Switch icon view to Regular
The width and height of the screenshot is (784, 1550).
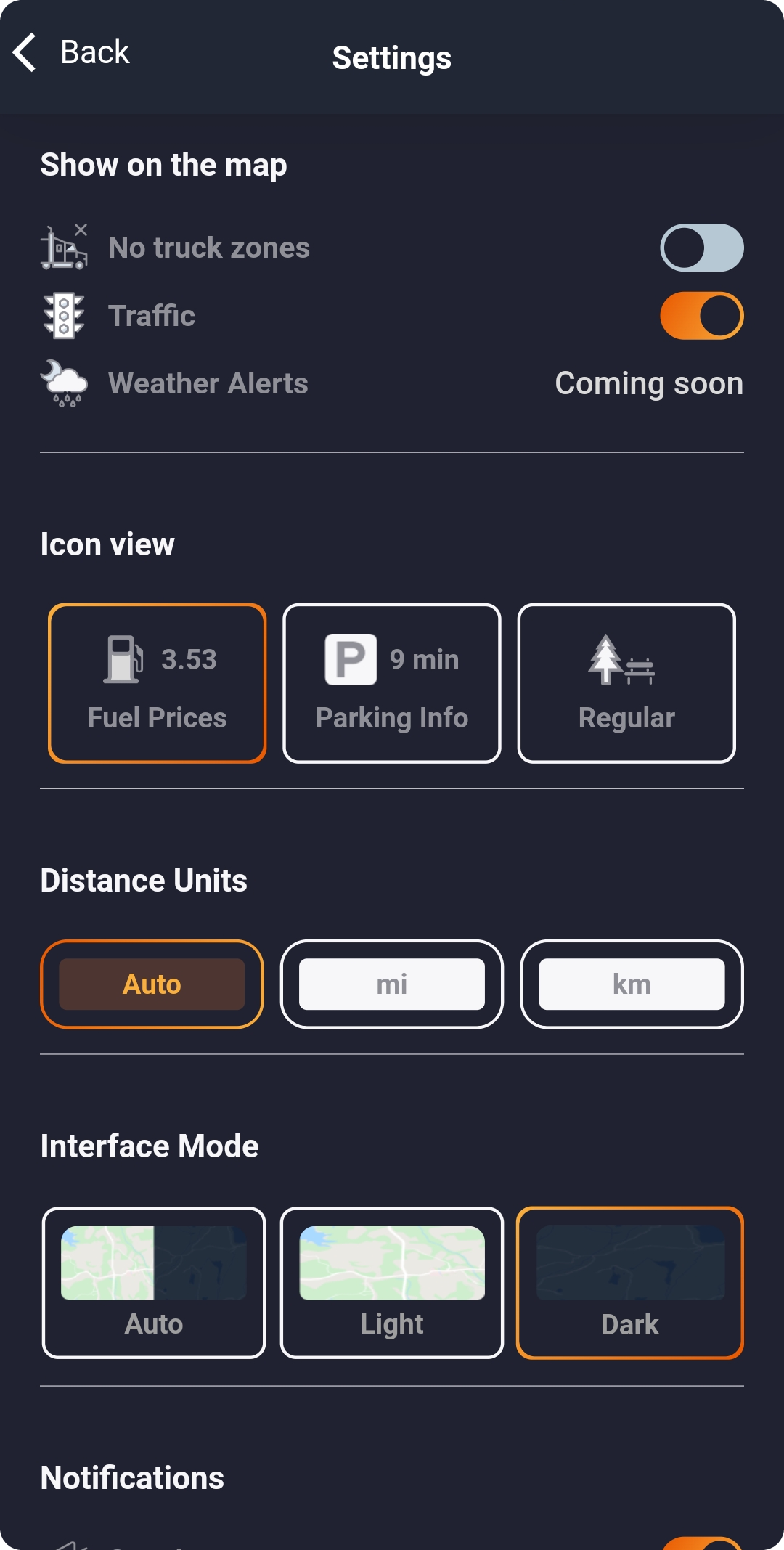click(626, 683)
